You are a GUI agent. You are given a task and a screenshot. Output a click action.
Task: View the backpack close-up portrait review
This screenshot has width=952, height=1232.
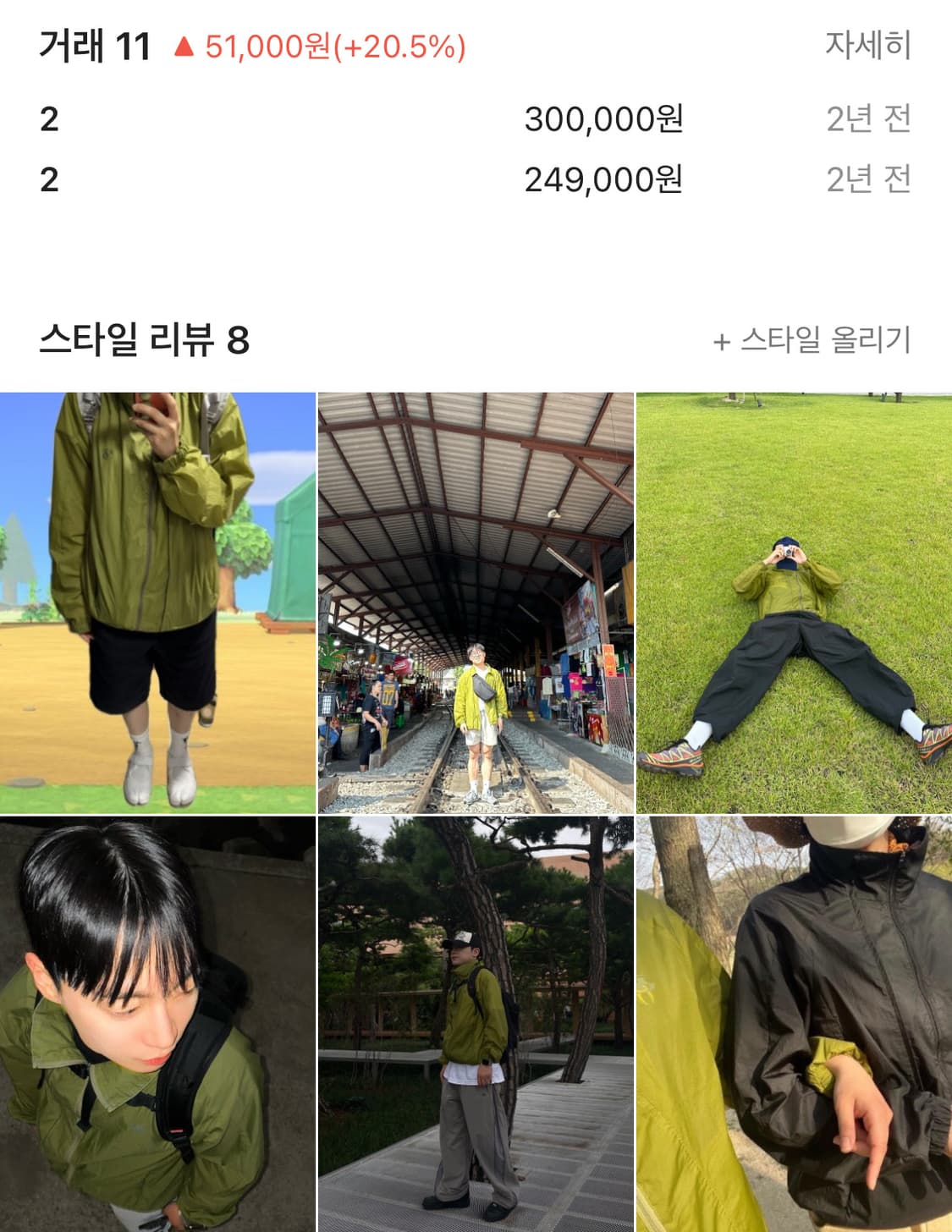[157, 1024]
